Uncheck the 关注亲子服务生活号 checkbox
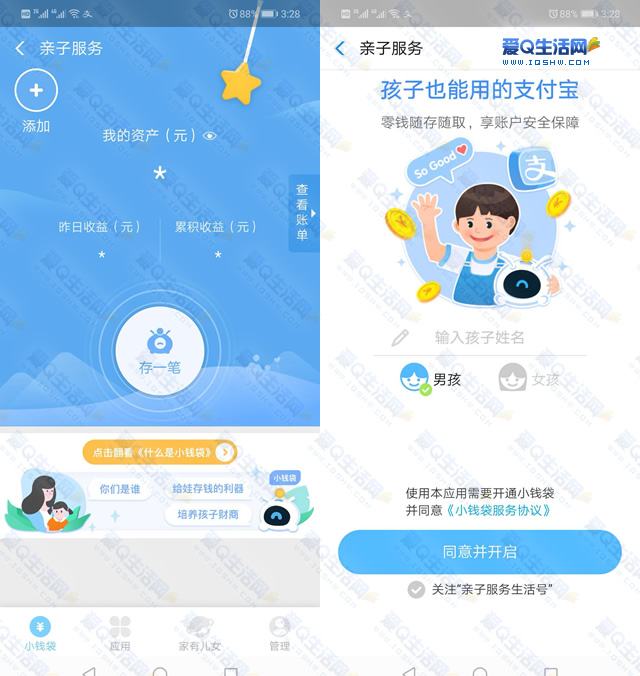This screenshot has width=640, height=676. coord(416,590)
